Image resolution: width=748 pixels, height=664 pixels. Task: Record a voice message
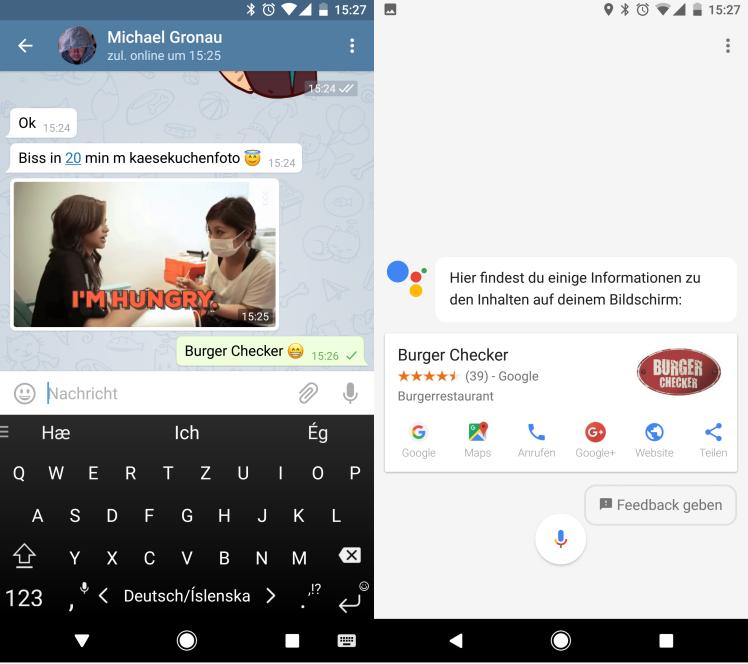point(350,394)
